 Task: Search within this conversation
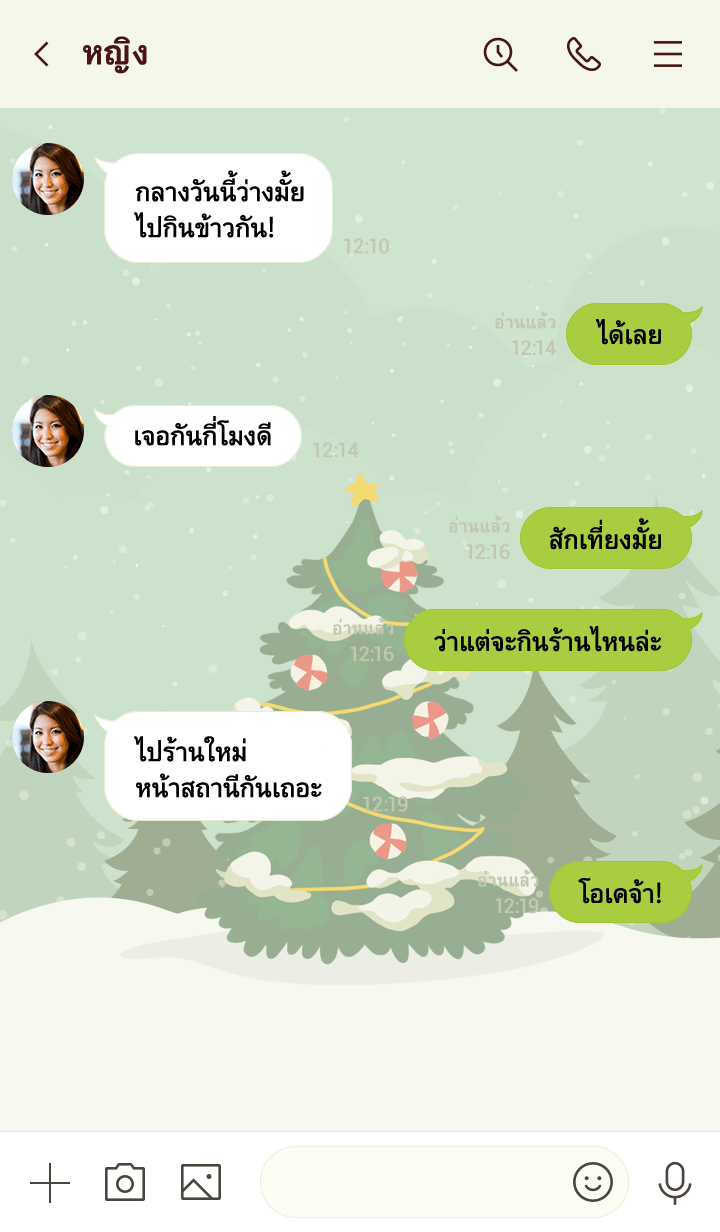click(x=500, y=54)
